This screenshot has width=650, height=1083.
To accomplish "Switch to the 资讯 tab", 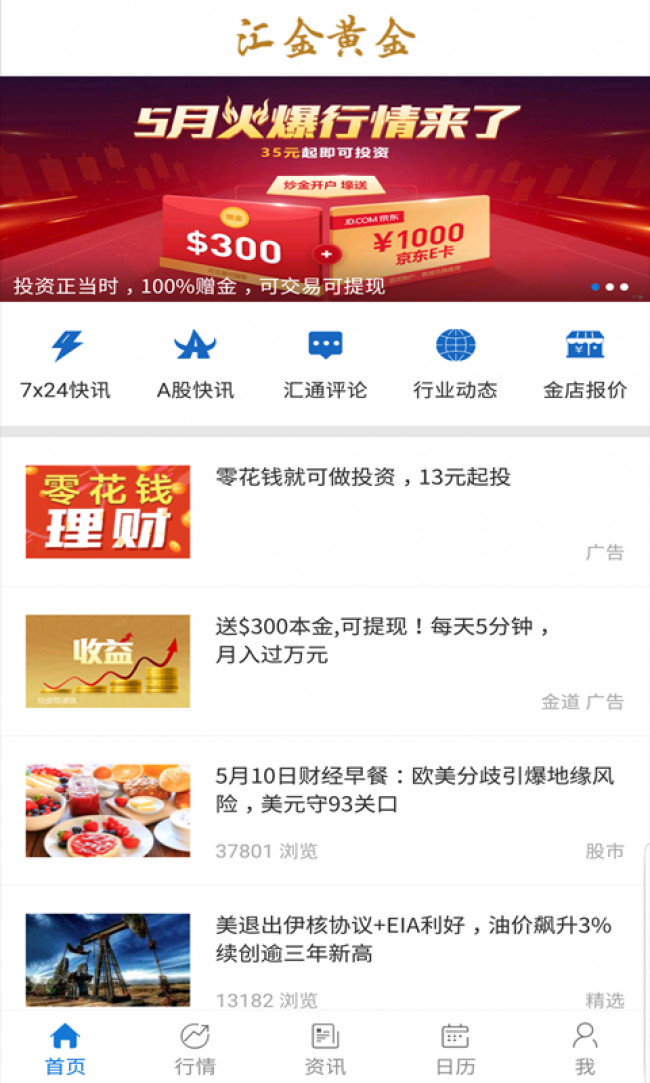I will pos(325,1048).
